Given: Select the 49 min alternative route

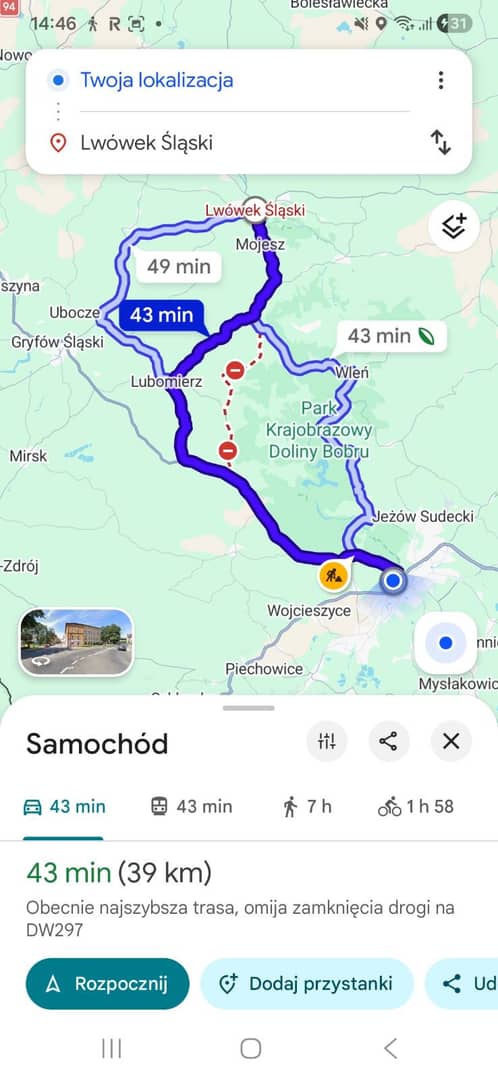Looking at the screenshot, I should [178, 266].
